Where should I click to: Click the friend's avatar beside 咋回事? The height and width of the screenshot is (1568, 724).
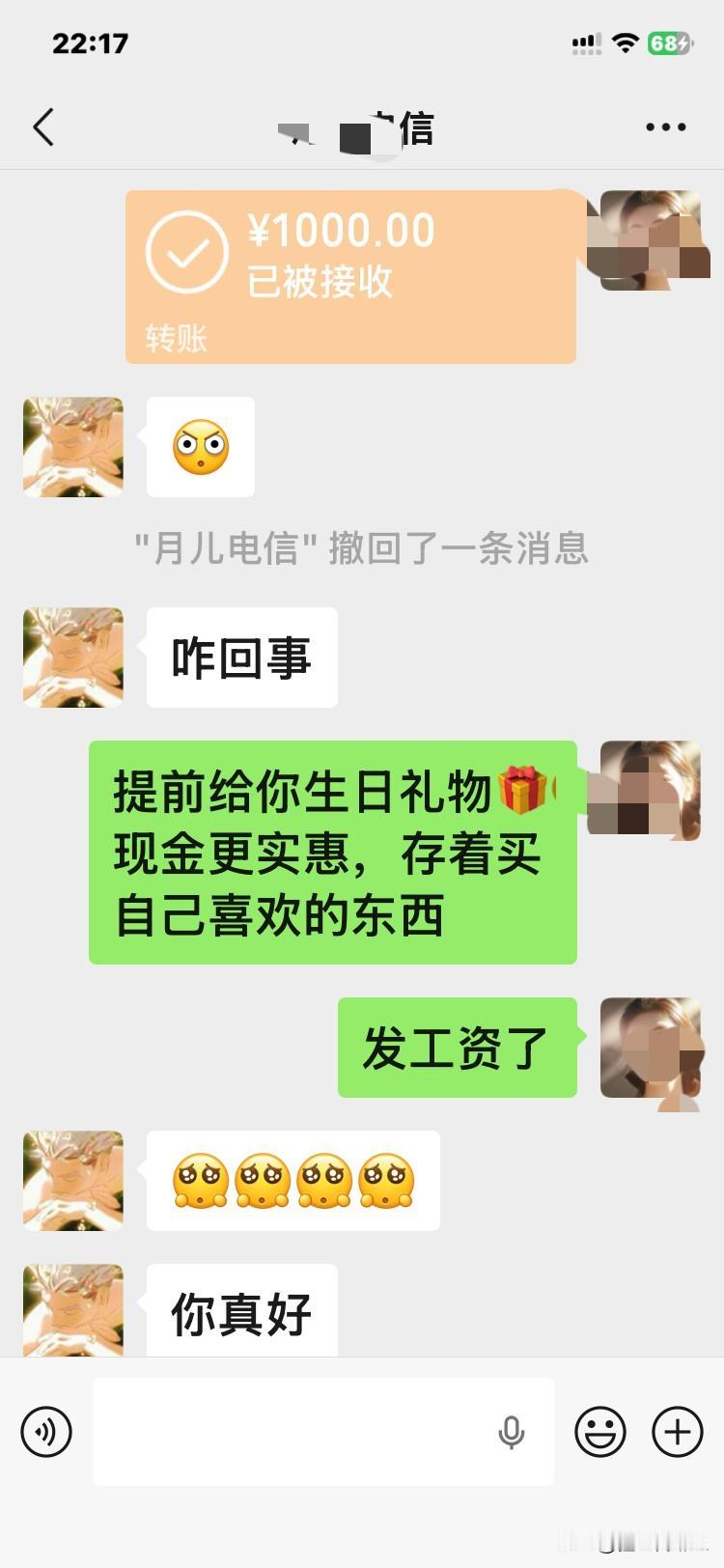click(x=72, y=658)
